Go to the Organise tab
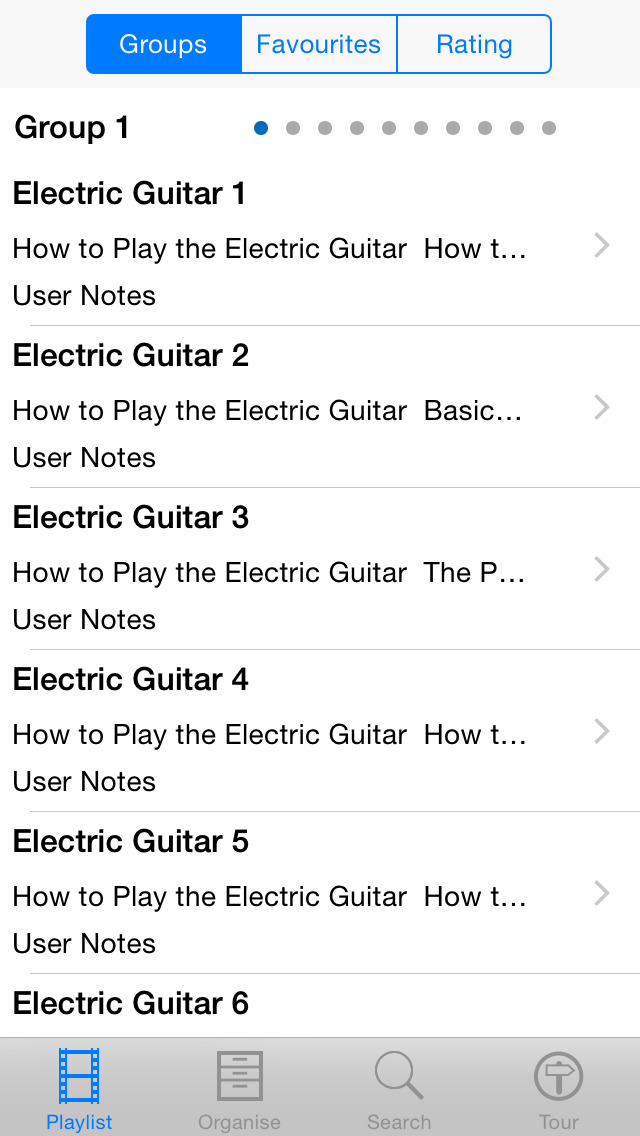640x1136 pixels. pyautogui.click(x=239, y=1088)
